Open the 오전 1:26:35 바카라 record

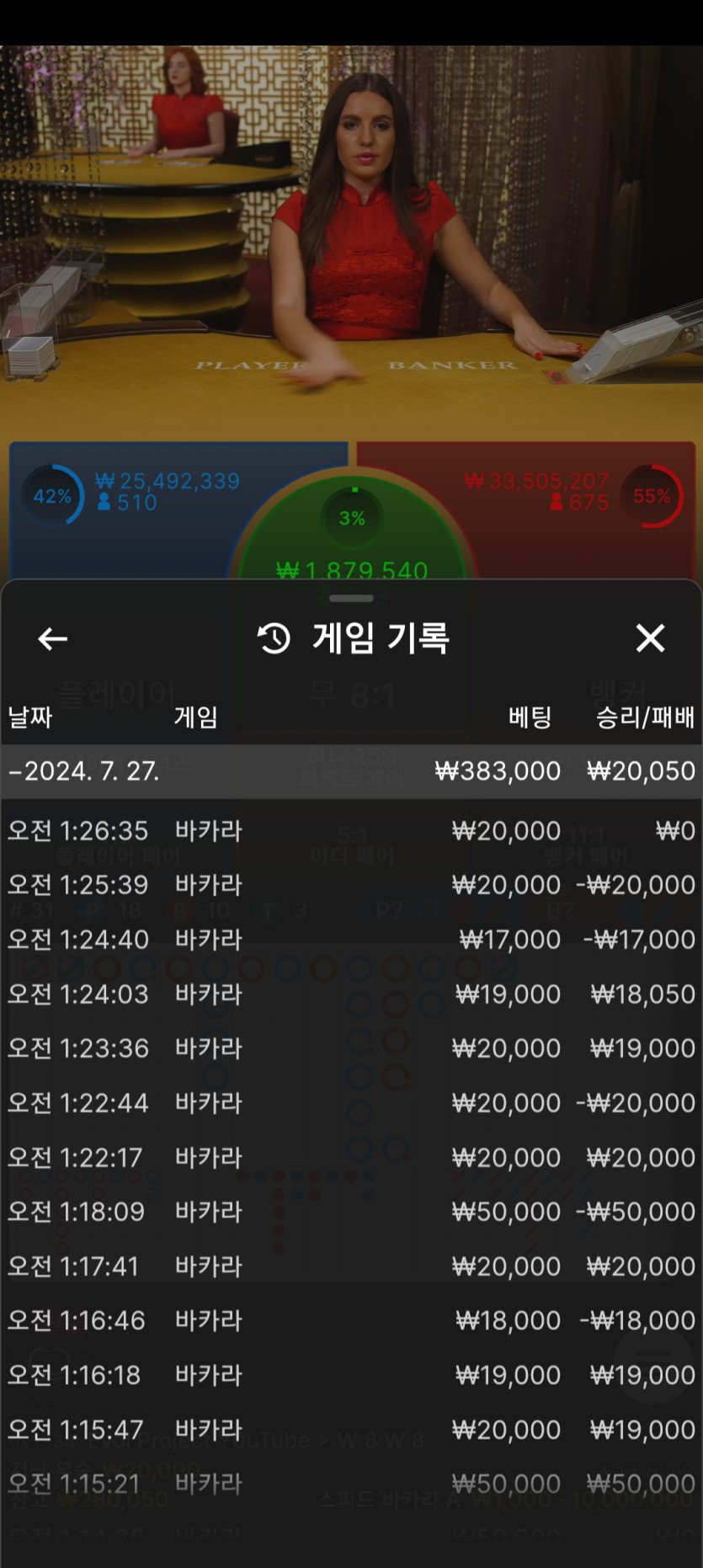click(x=351, y=831)
